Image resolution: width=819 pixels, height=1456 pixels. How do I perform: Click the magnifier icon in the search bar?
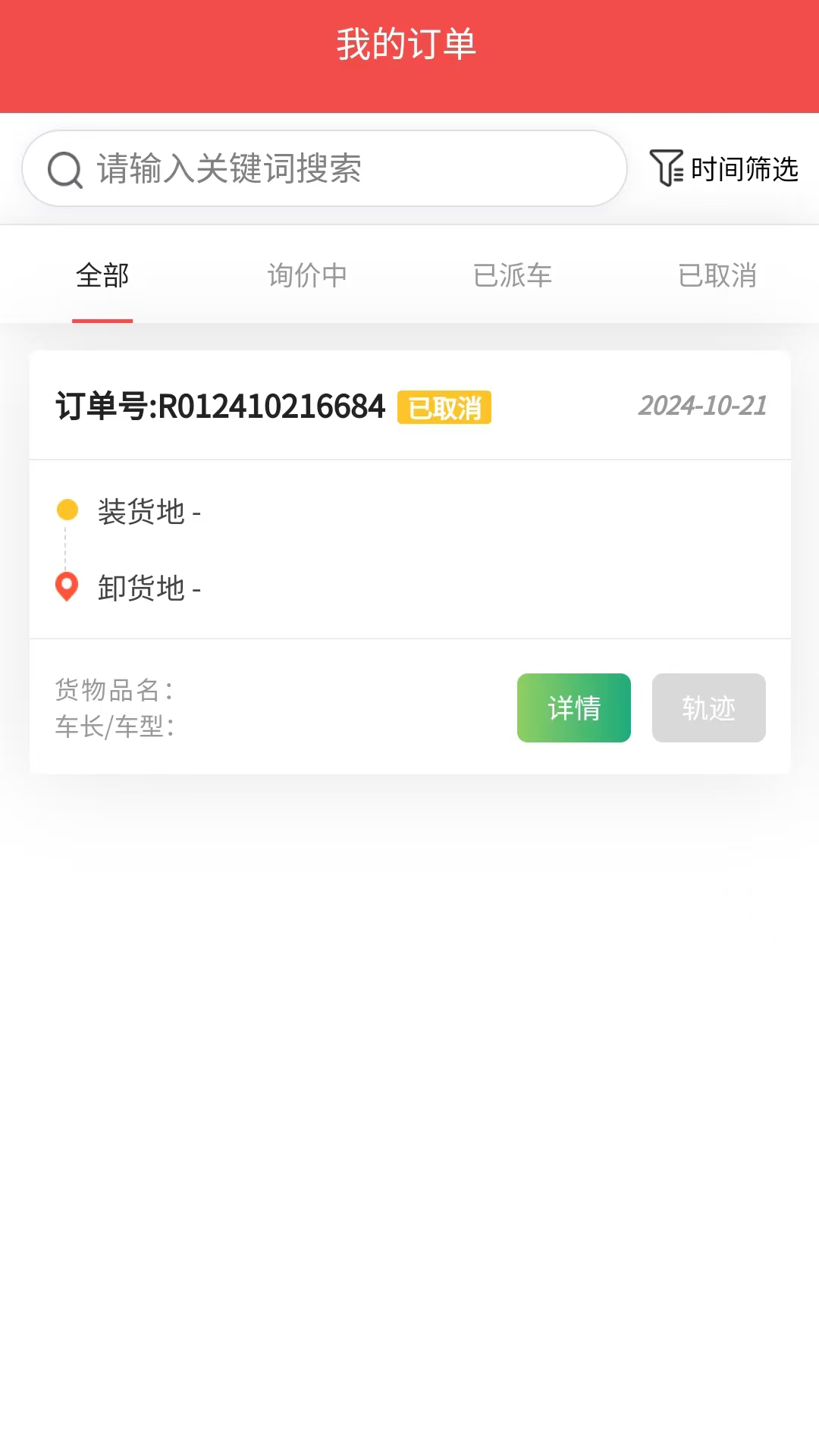click(x=65, y=169)
